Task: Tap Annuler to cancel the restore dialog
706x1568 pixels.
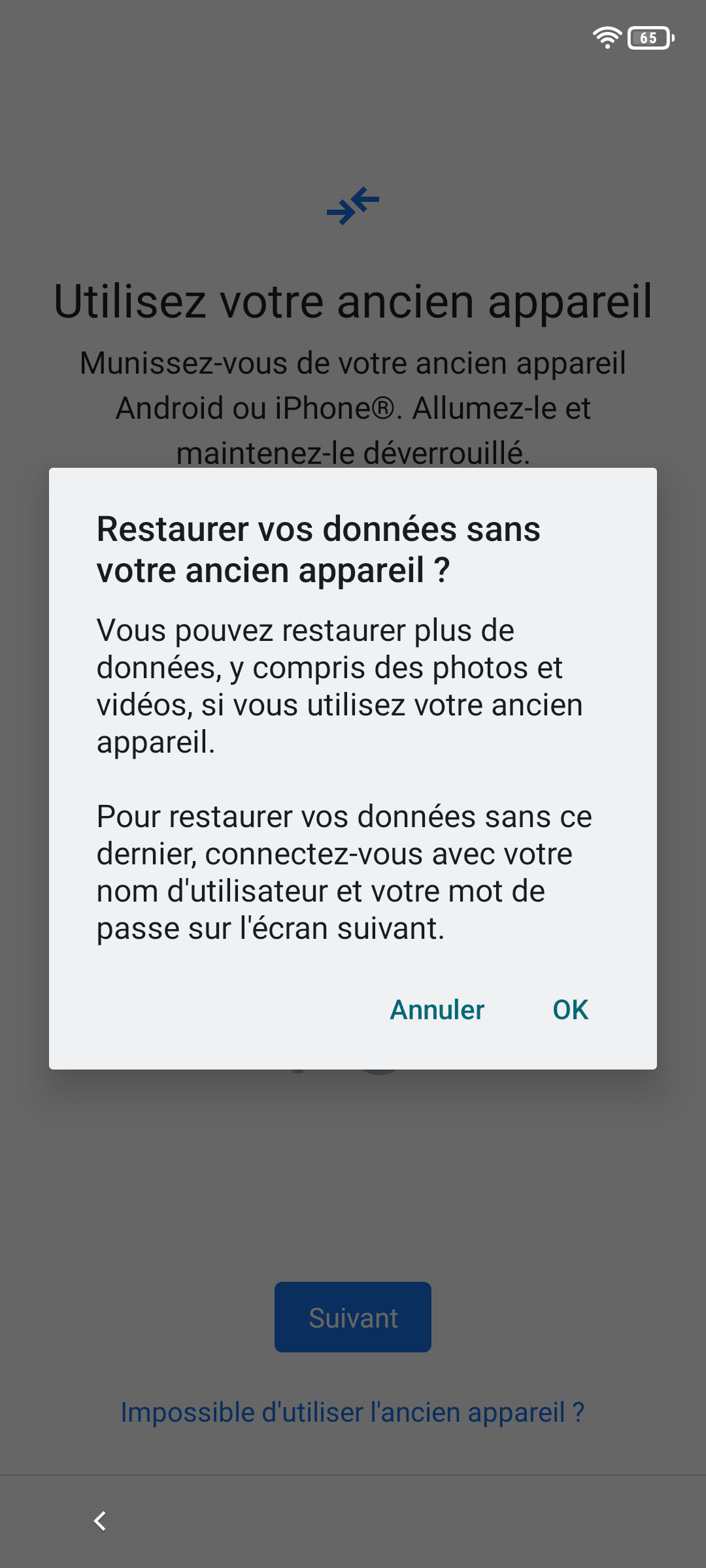Action: point(437,1009)
